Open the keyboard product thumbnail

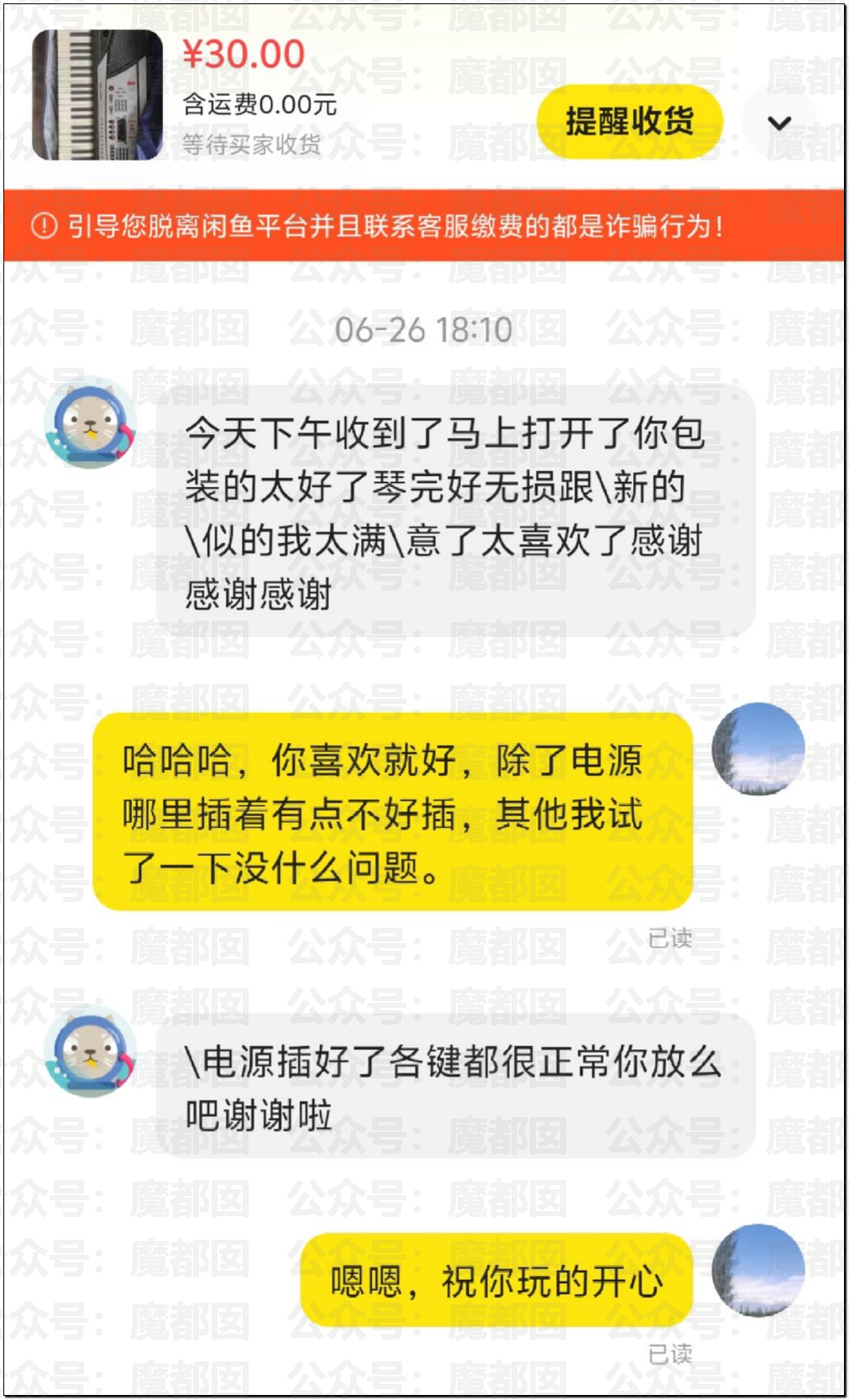97,95
